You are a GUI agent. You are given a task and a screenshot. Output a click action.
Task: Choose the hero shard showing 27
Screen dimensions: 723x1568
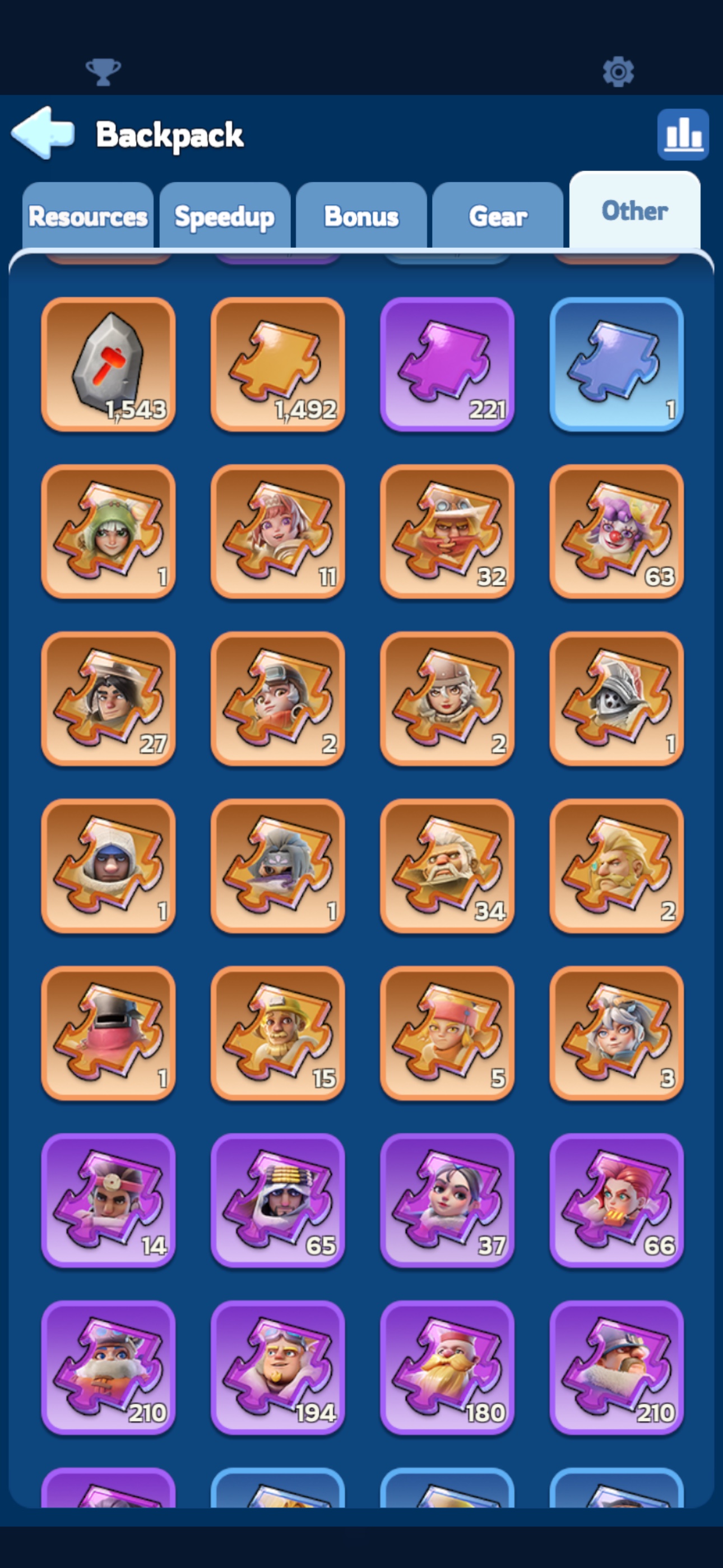pyautogui.click(x=108, y=698)
